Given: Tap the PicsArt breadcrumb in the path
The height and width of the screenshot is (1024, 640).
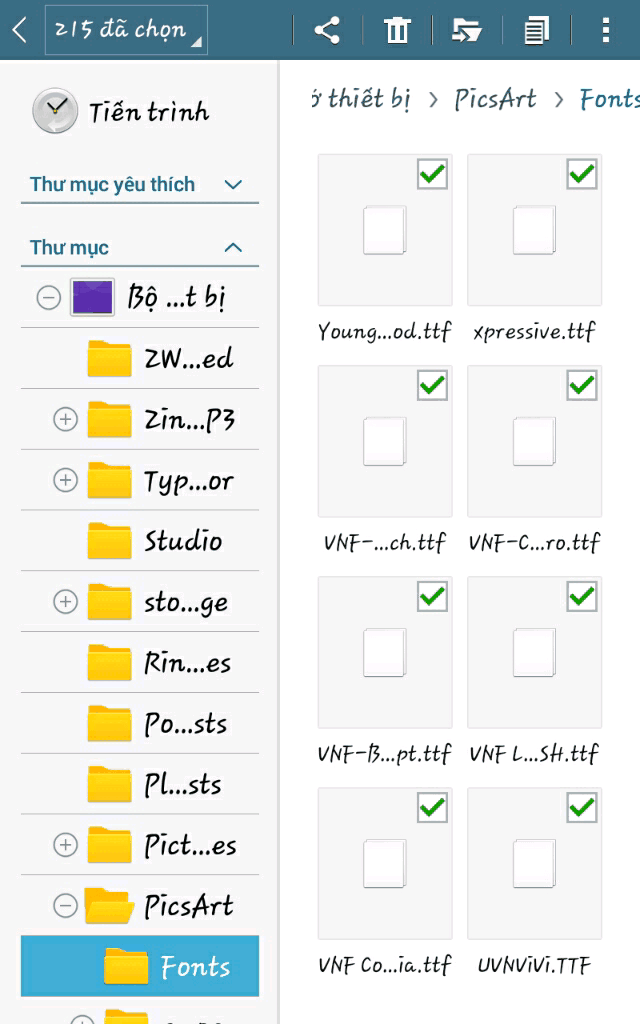Looking at the screenshot, I should click(x=495, y=99).
